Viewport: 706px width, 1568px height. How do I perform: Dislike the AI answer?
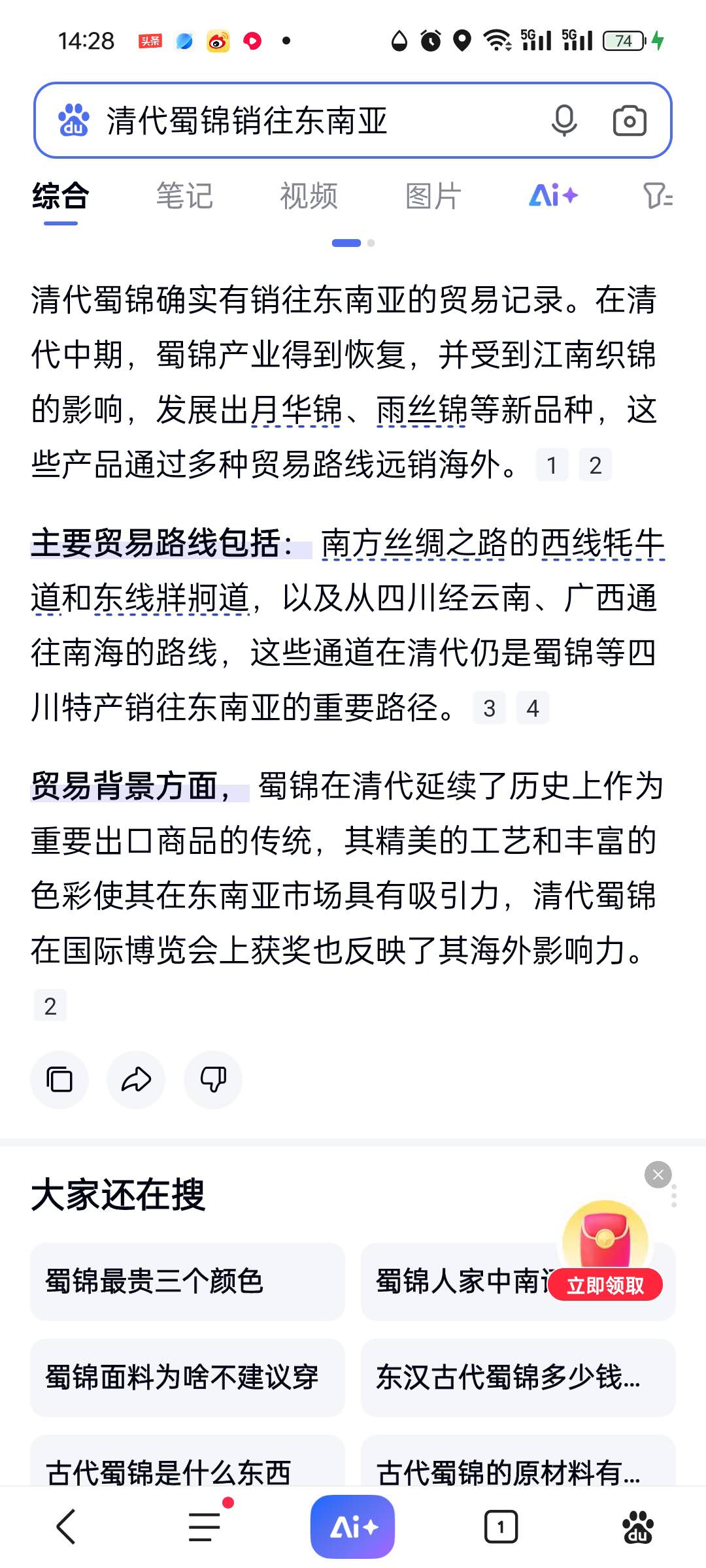point(213,1079)
